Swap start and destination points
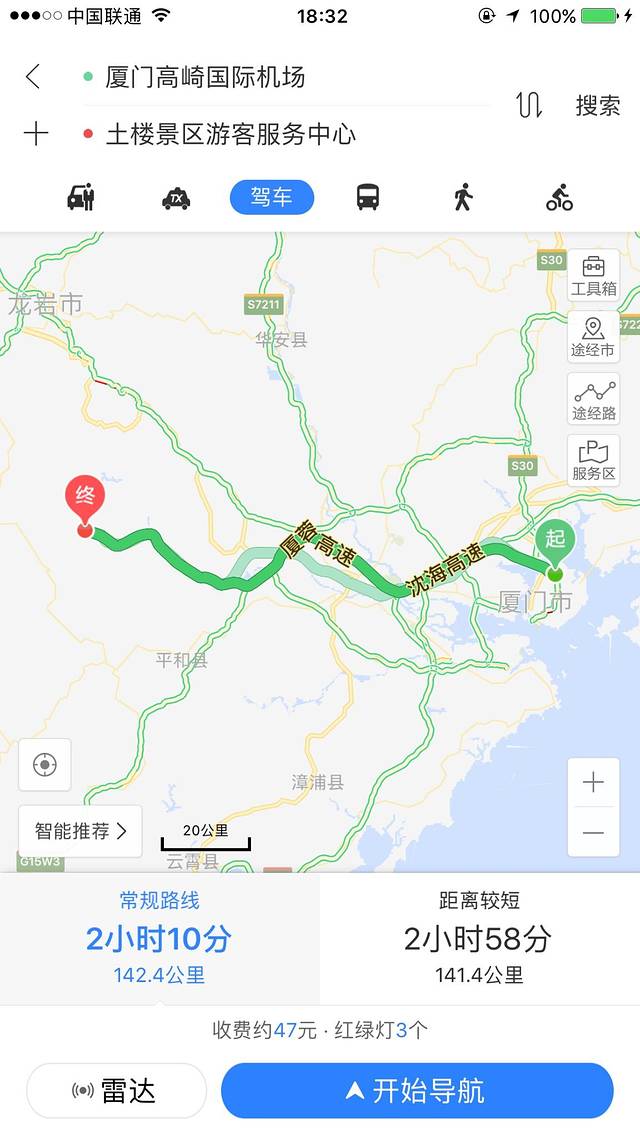Image resolution: width=640 pixels, height=1137 pixels. coord(529,105)
